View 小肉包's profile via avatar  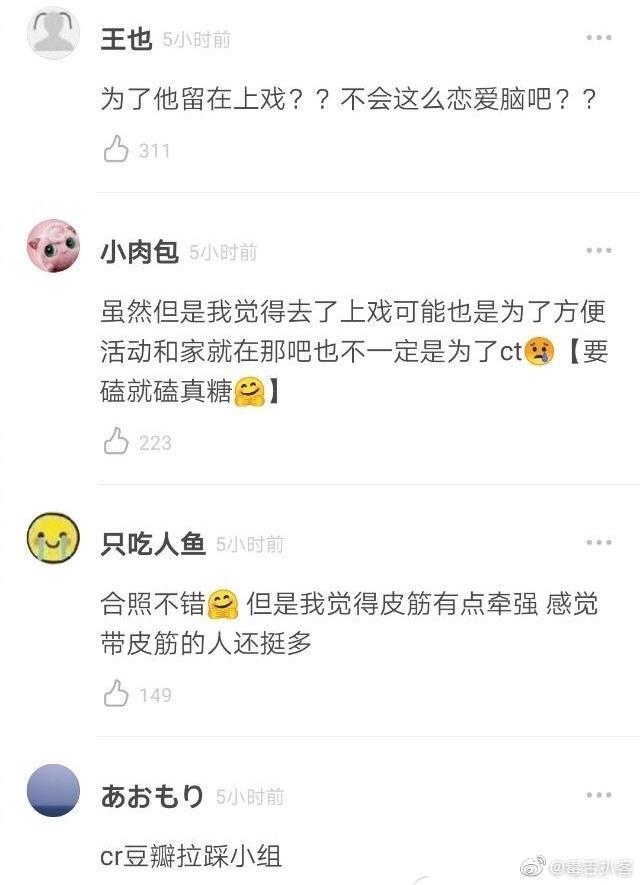pos(52,247)
